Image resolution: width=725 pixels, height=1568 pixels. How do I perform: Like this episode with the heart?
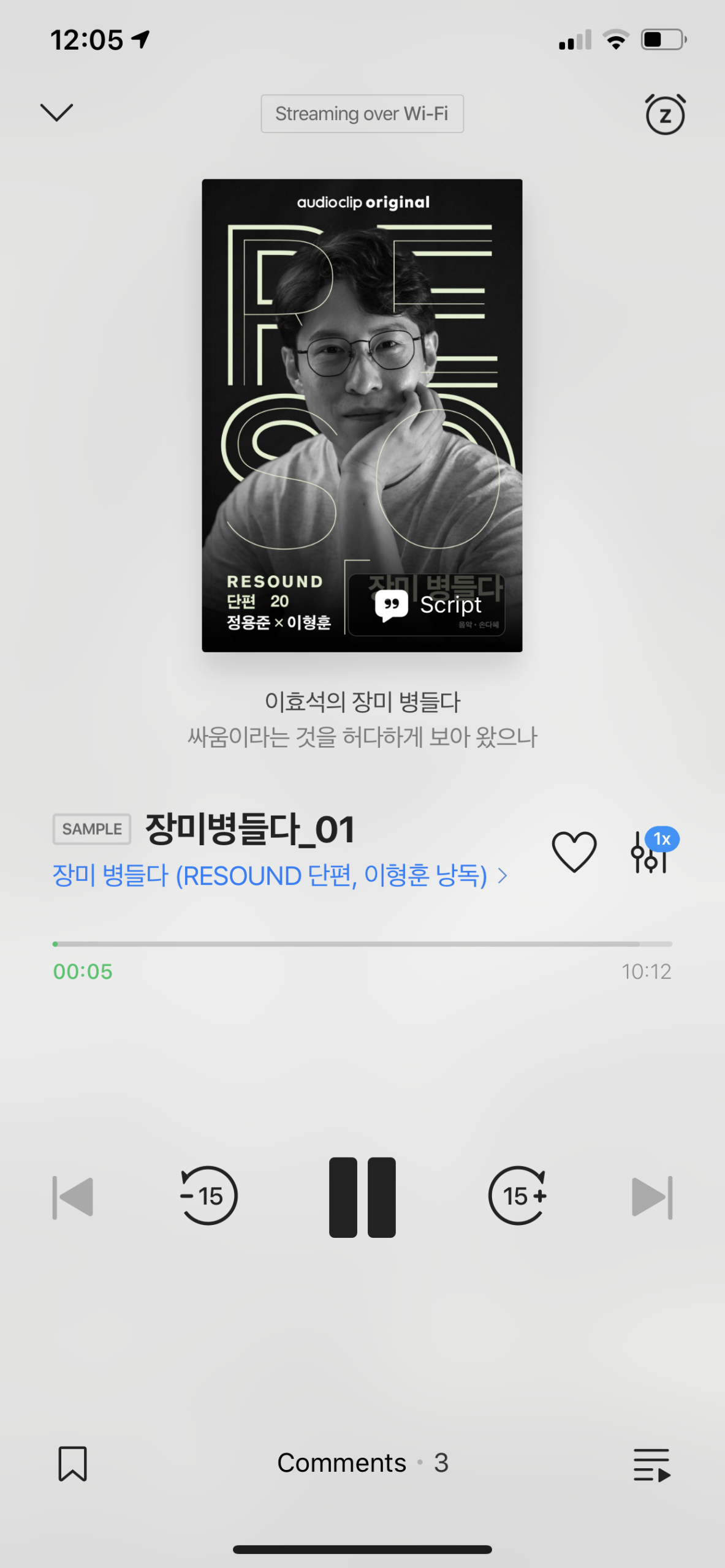[x=574, y=851]
